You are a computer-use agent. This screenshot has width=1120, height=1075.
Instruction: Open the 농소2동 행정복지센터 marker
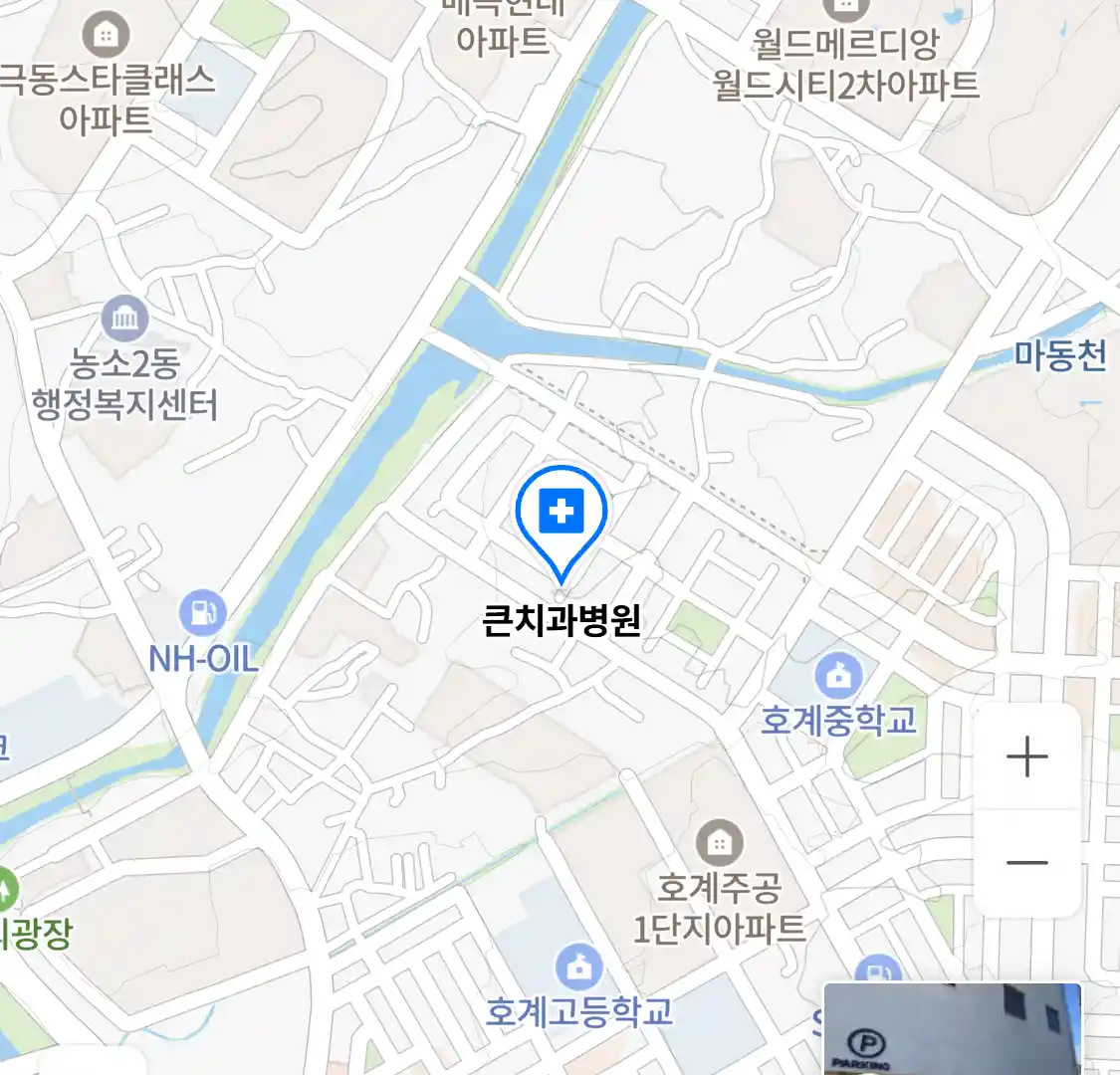coord(124,321)
